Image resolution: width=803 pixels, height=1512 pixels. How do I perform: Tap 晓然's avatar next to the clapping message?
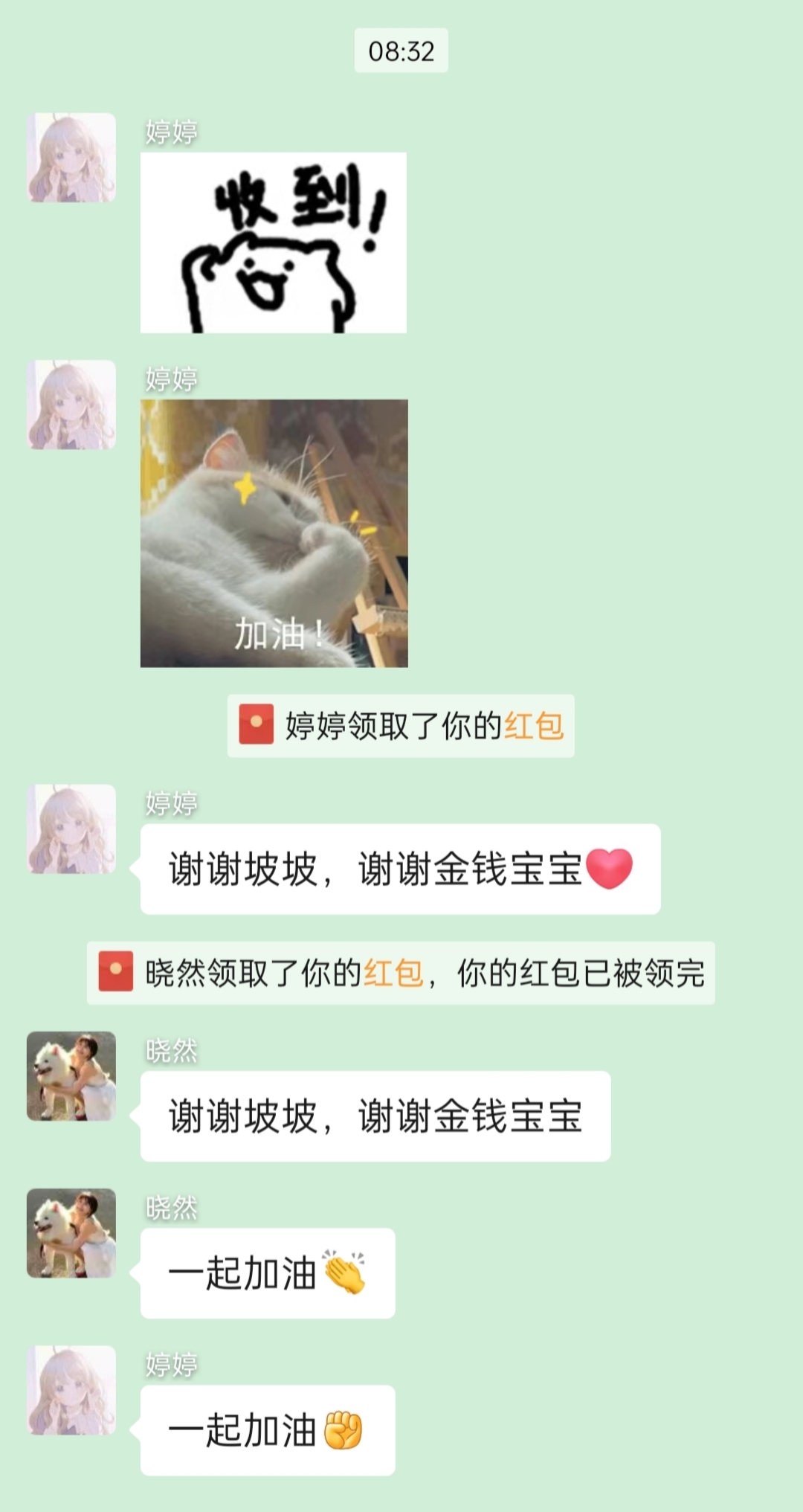(x=71, y=1233)
